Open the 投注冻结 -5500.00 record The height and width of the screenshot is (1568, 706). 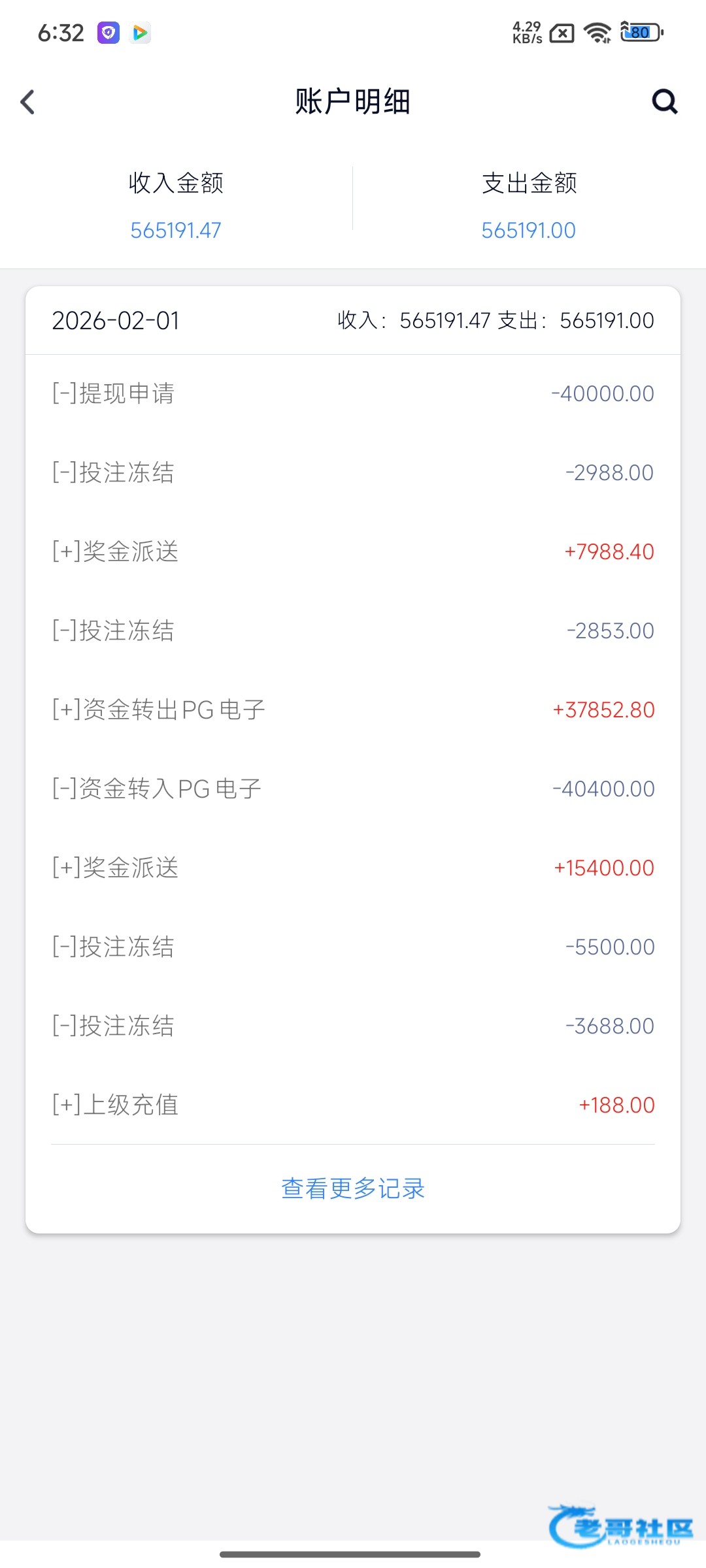pyautogui.click(x=353, y=947)
